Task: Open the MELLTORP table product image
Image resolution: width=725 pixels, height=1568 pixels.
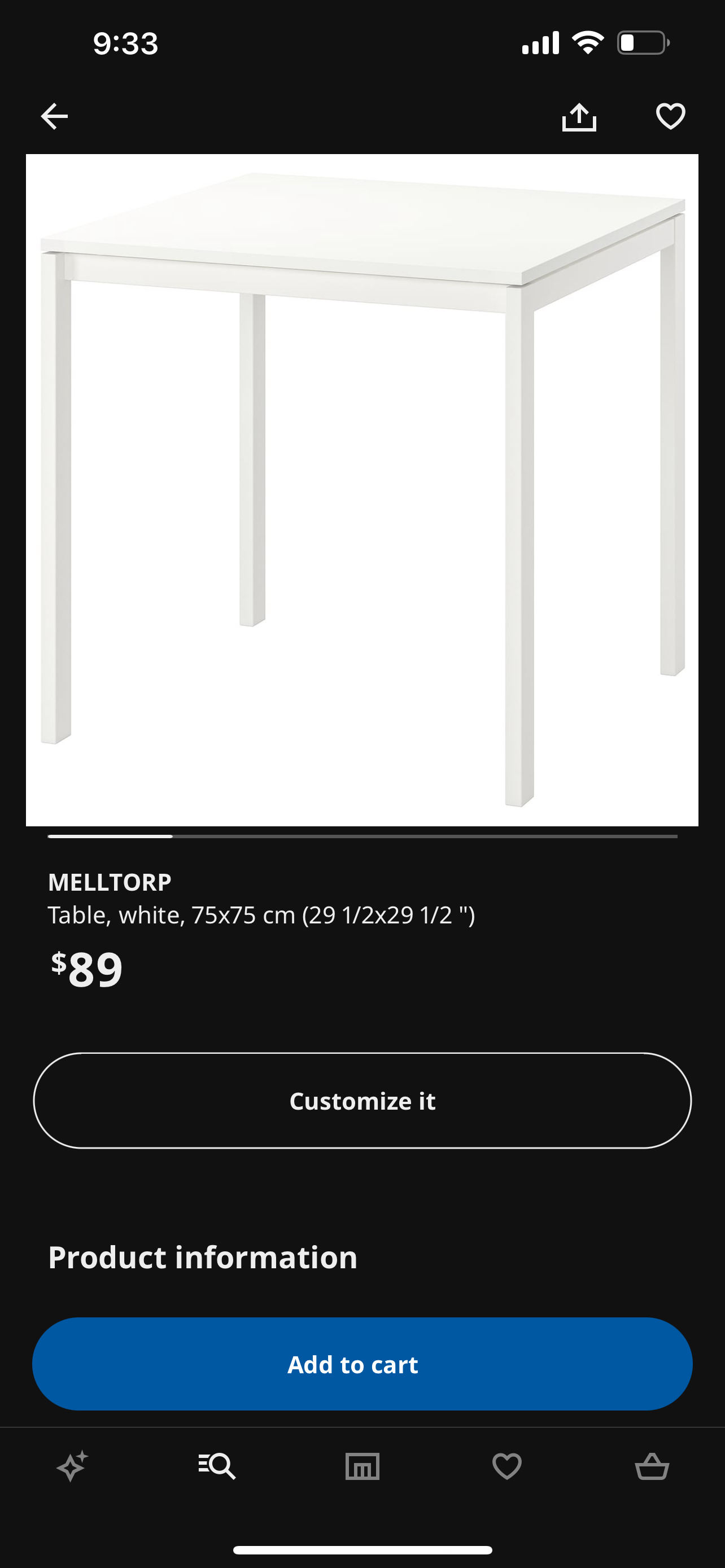Action: 362,490
